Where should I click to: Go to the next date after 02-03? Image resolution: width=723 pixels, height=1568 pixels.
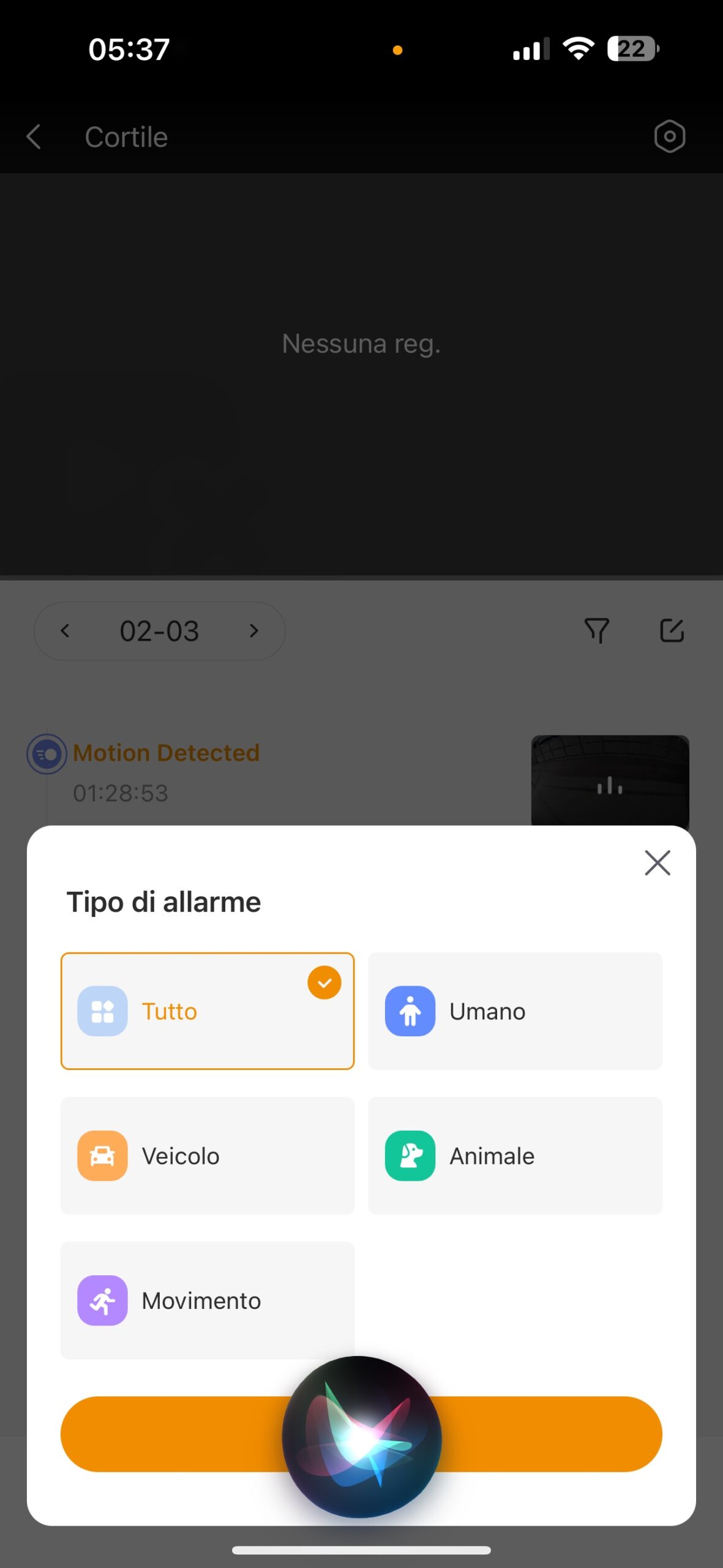[x=254, y=630]
